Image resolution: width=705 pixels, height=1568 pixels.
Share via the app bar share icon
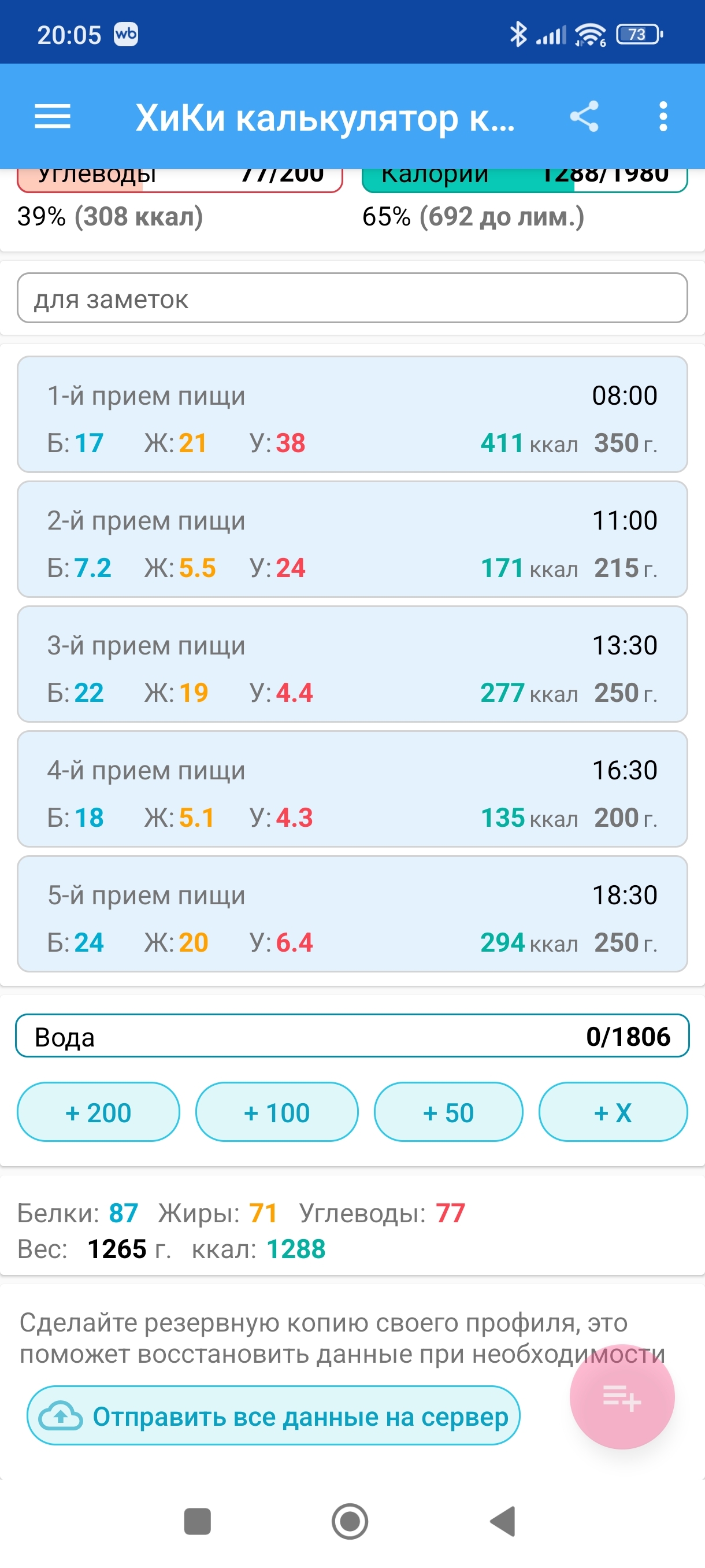tap(584, 116)
